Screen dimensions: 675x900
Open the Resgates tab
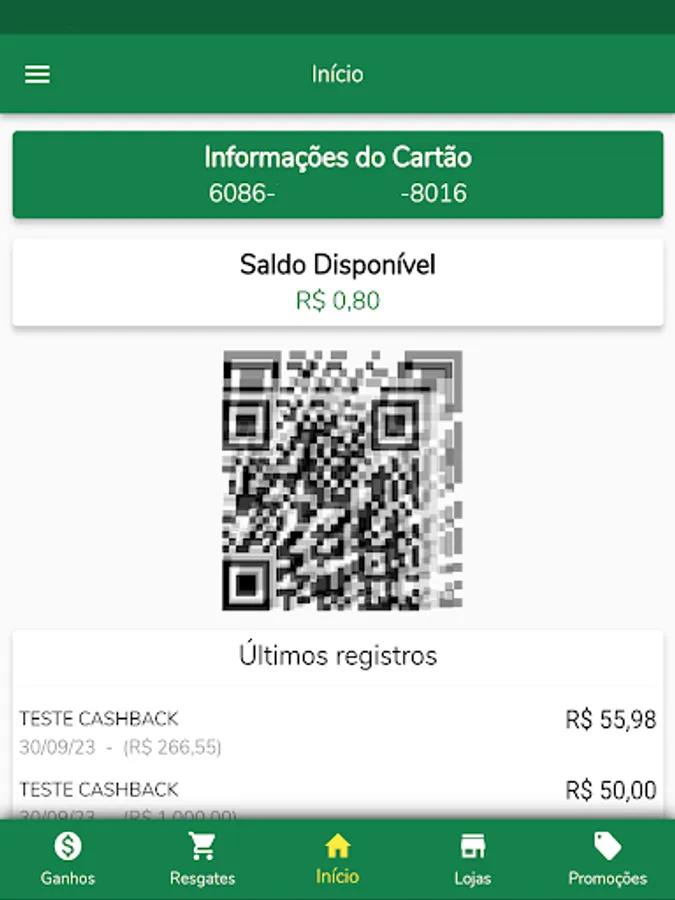203,860
